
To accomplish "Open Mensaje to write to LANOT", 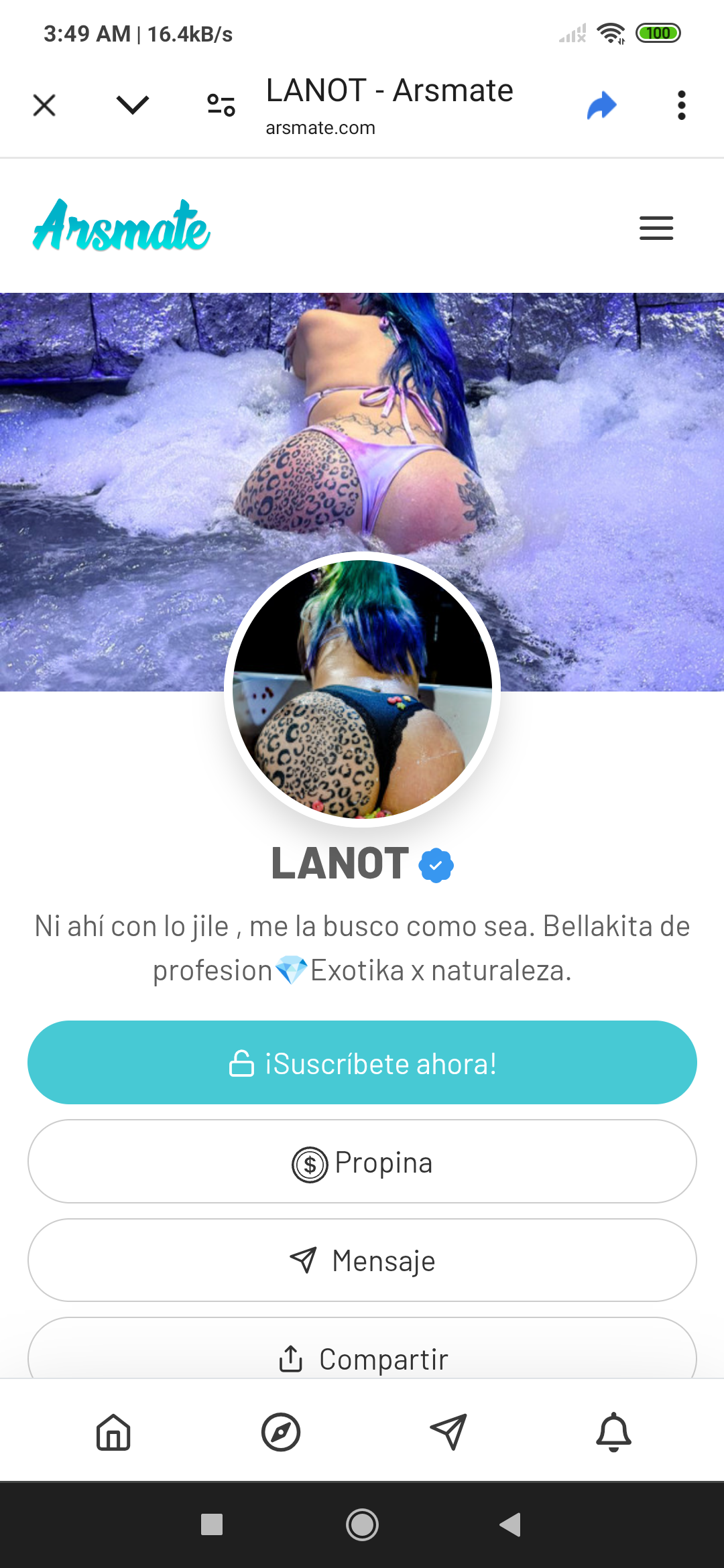I will pos(362,1260).
